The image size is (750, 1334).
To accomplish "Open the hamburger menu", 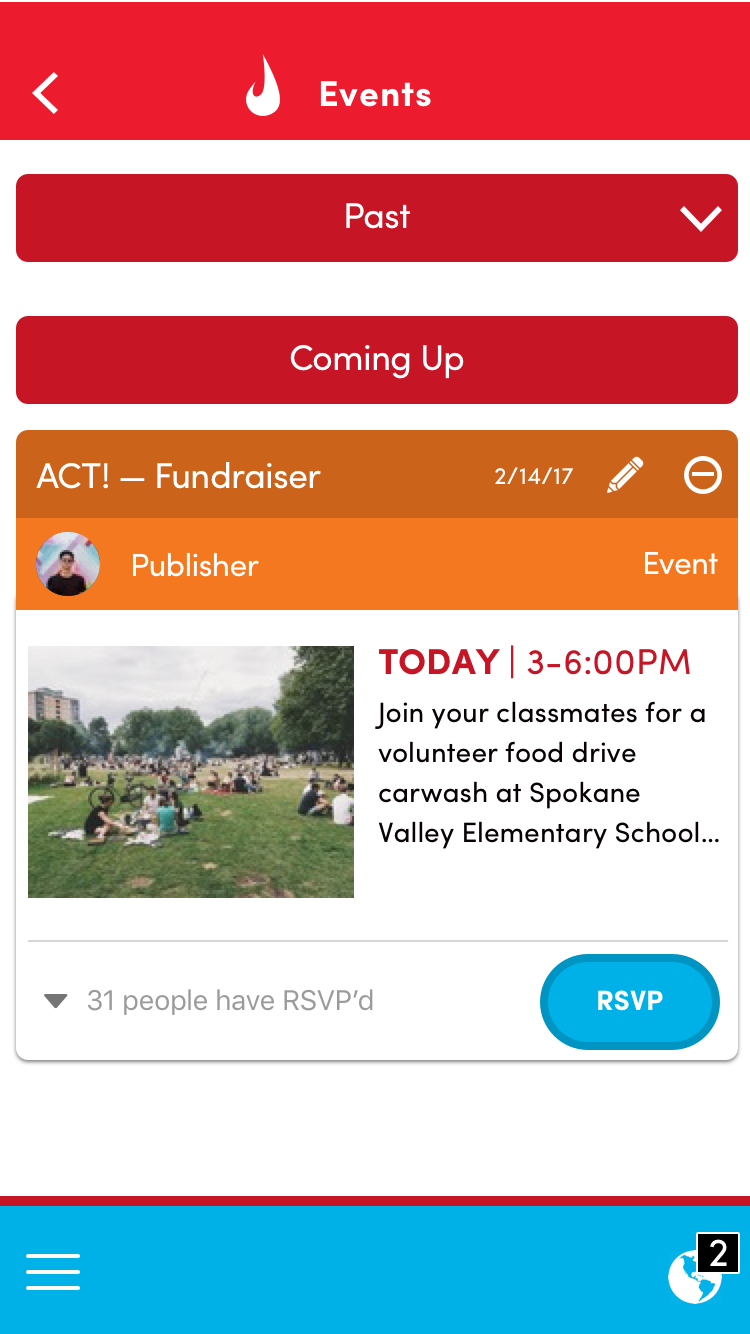I will (53, 1272).
